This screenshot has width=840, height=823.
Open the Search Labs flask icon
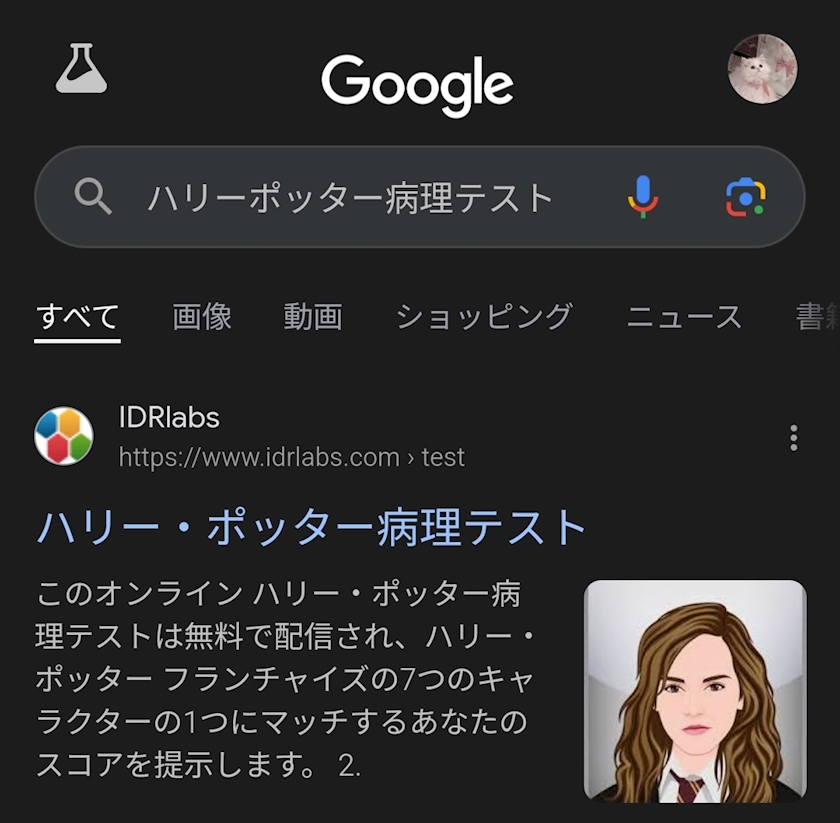point(81,69)
